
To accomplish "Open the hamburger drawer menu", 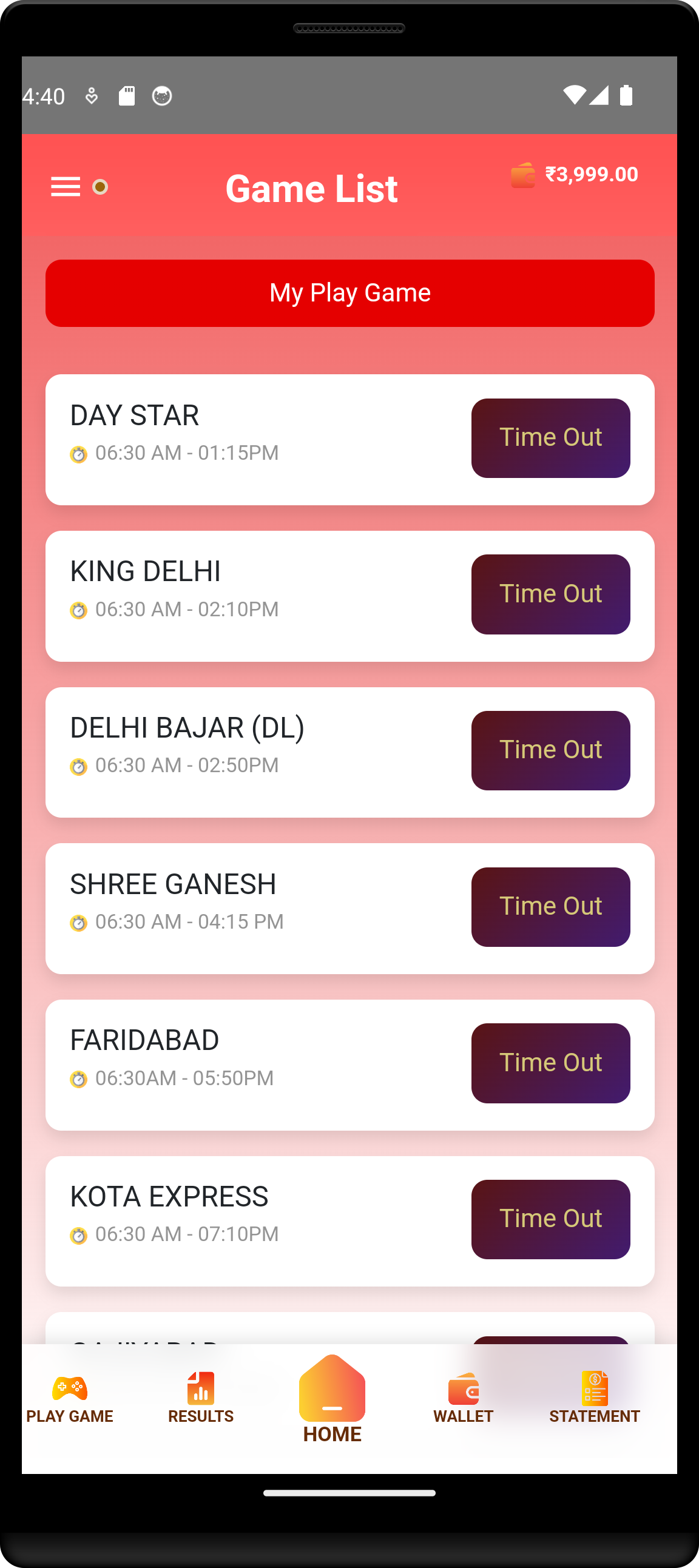I will point(66,187).
